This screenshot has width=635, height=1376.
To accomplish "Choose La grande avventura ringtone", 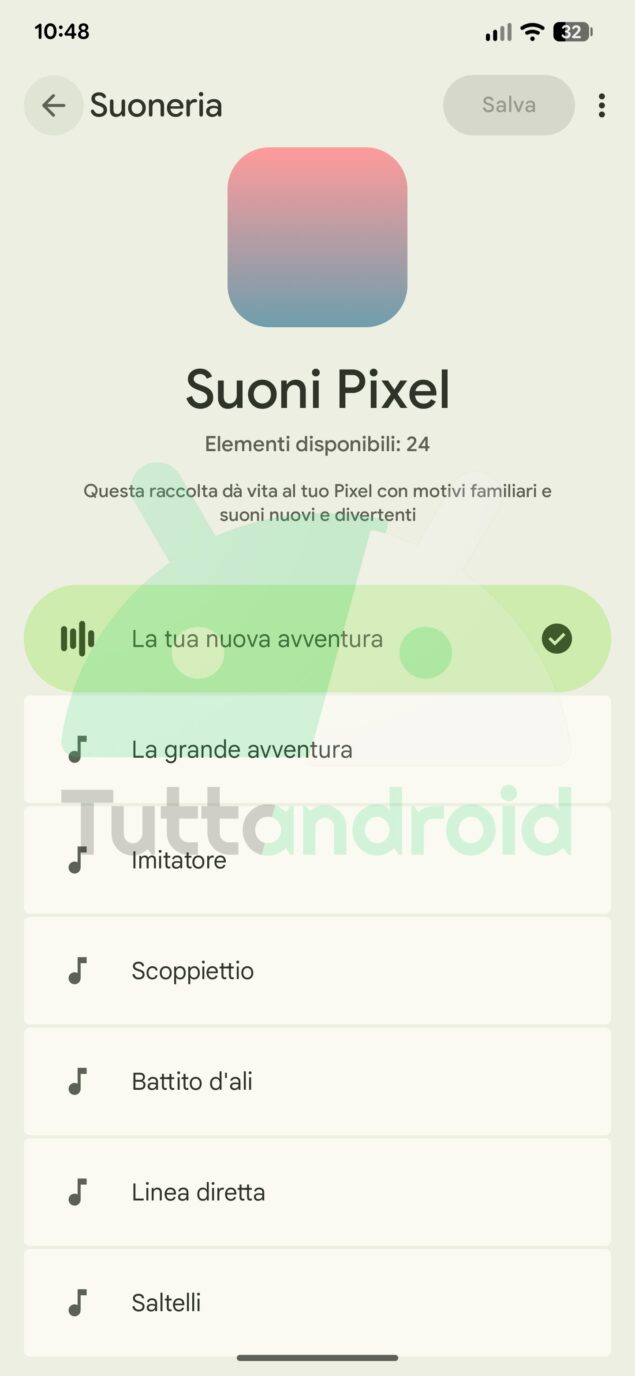I will pos(317,749).
